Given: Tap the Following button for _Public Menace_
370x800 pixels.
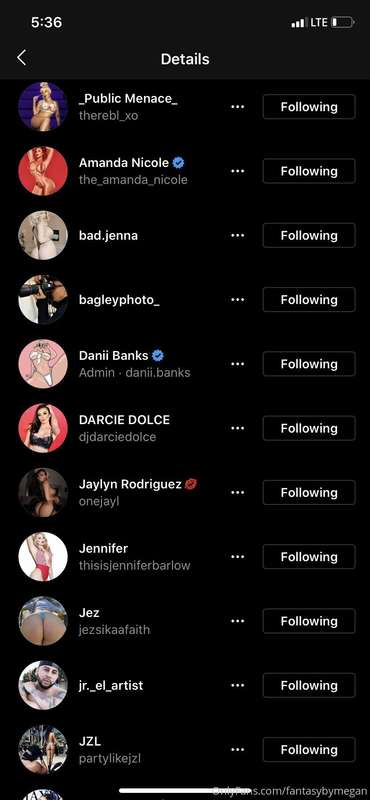Looking at the screenshot, I should click(x=309, y=107).
